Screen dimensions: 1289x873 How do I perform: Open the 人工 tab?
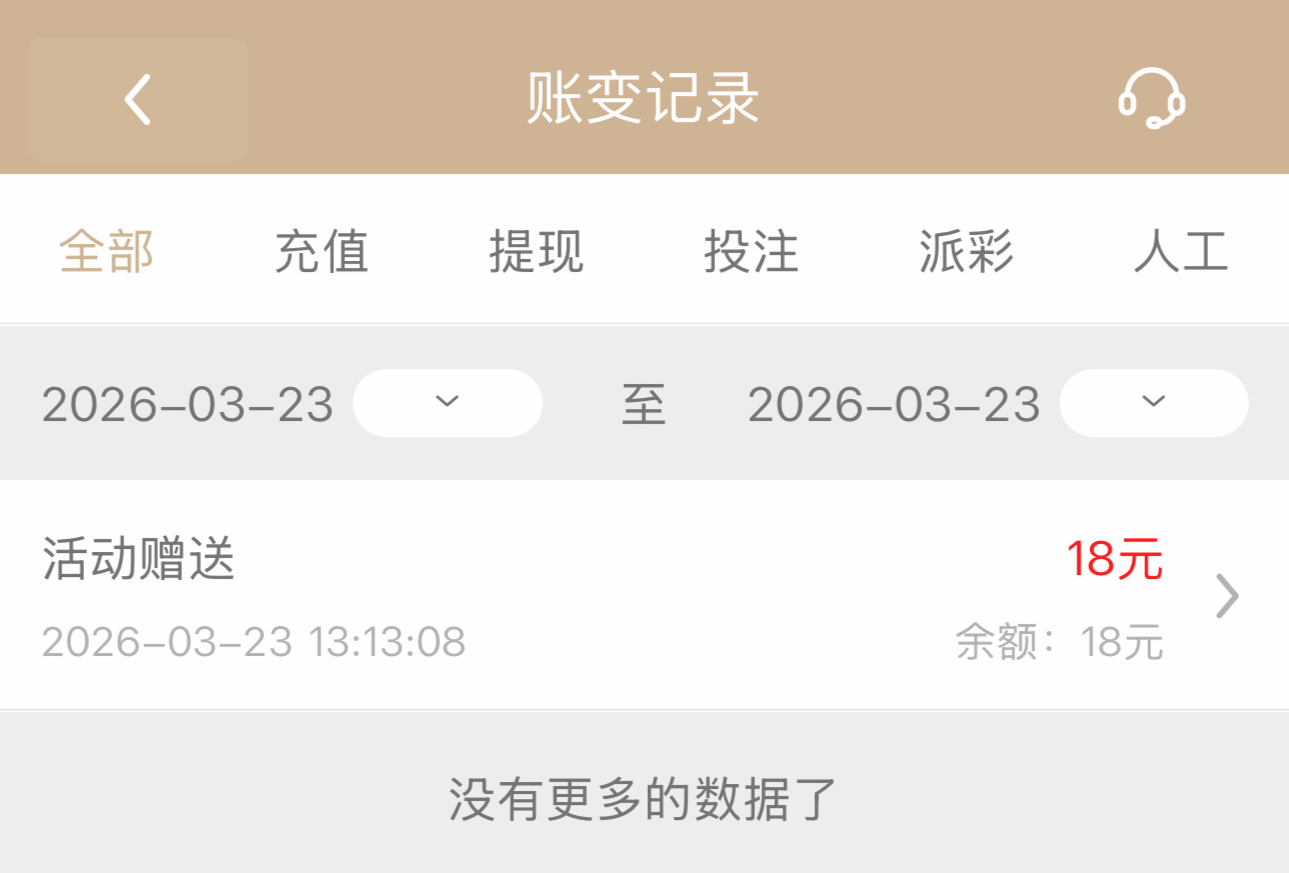(1181, 251)
